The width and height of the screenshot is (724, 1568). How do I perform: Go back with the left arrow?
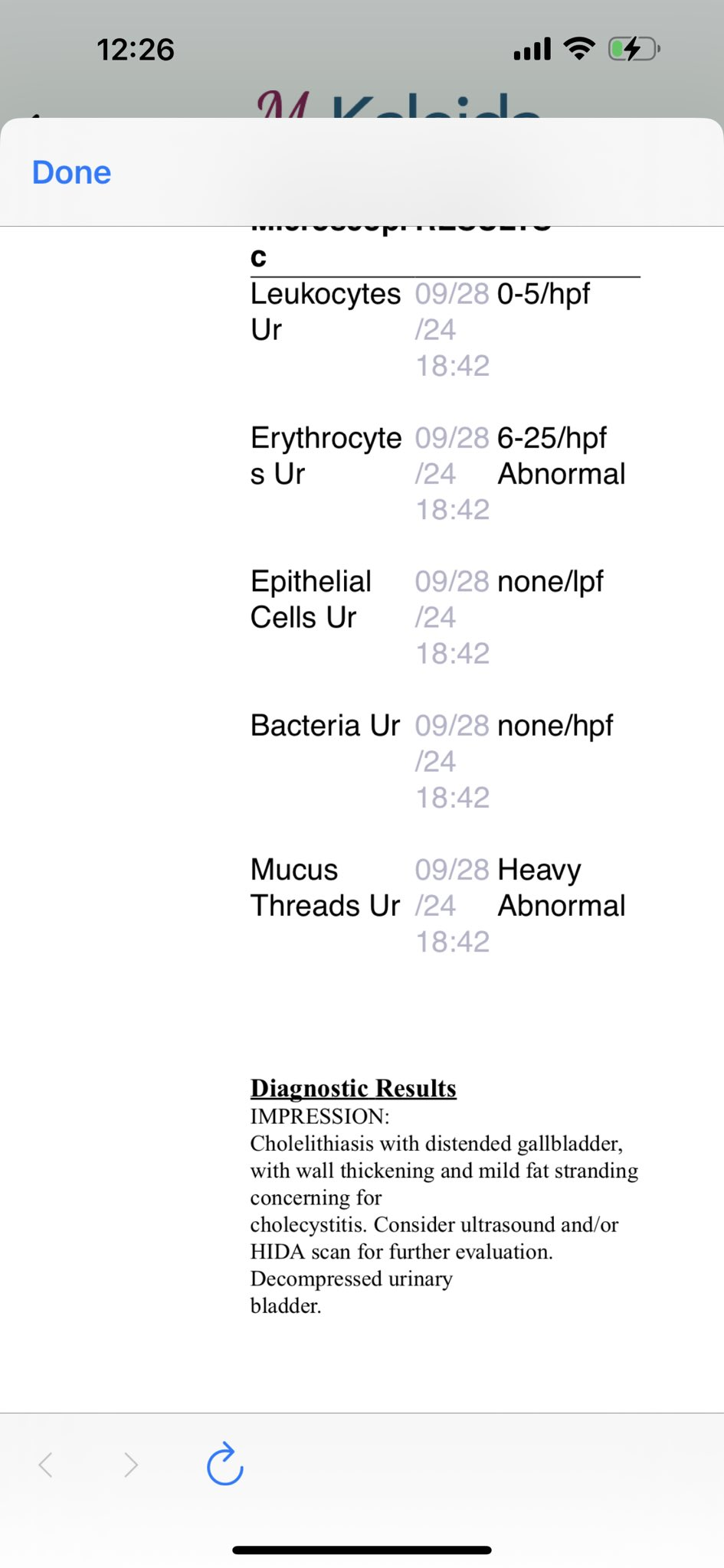tap(46, 1465)
